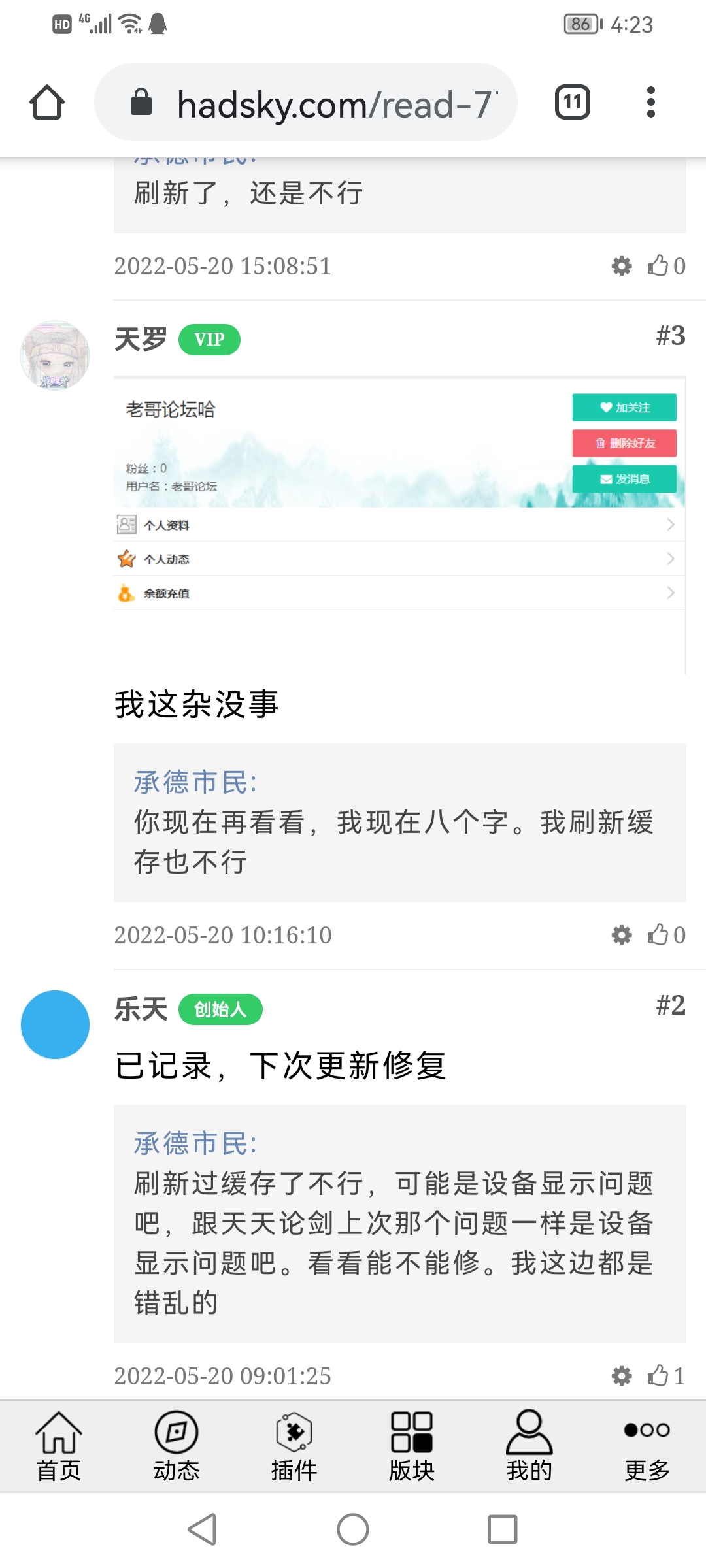
Task: Open the browser home page
Action: [47, 103]
